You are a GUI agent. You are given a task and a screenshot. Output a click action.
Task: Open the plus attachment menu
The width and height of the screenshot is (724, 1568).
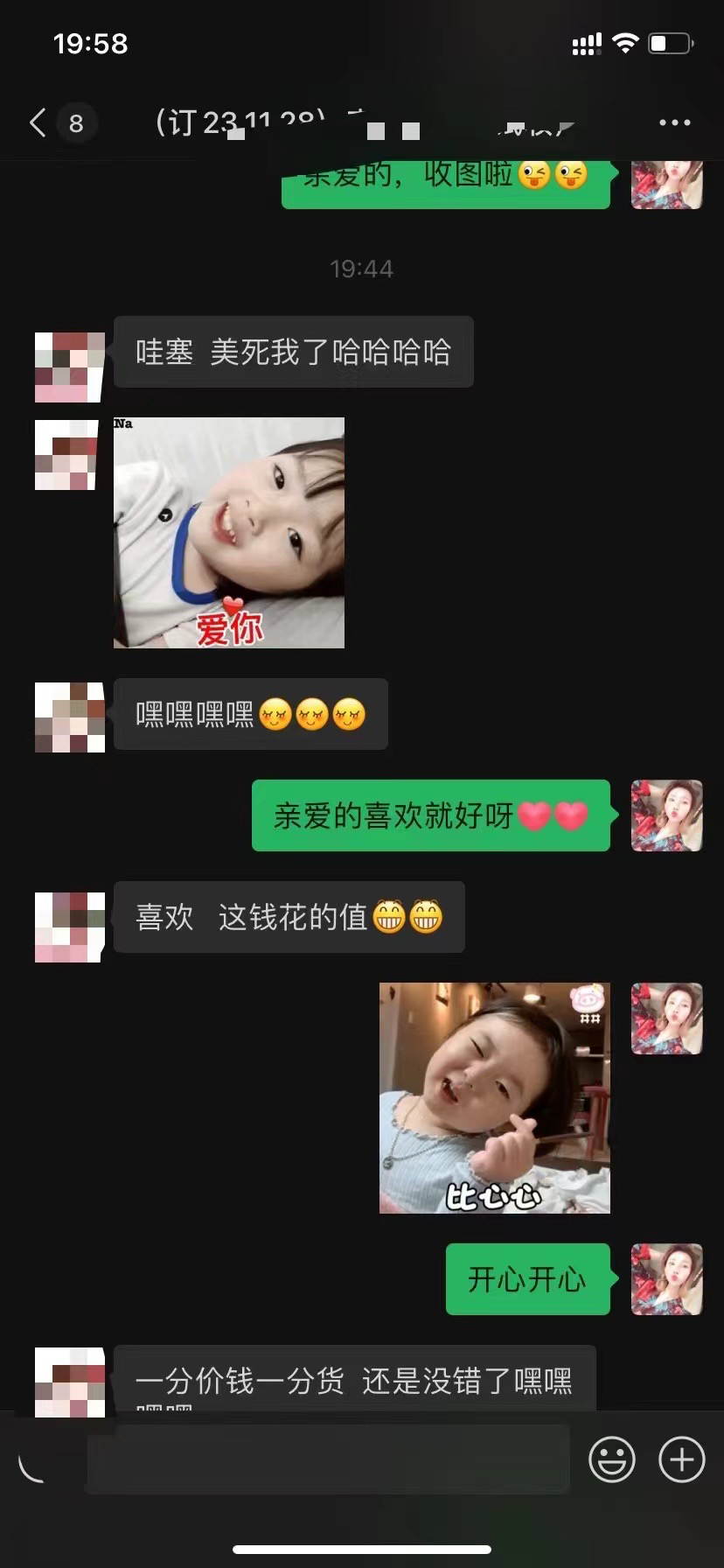681,1459
